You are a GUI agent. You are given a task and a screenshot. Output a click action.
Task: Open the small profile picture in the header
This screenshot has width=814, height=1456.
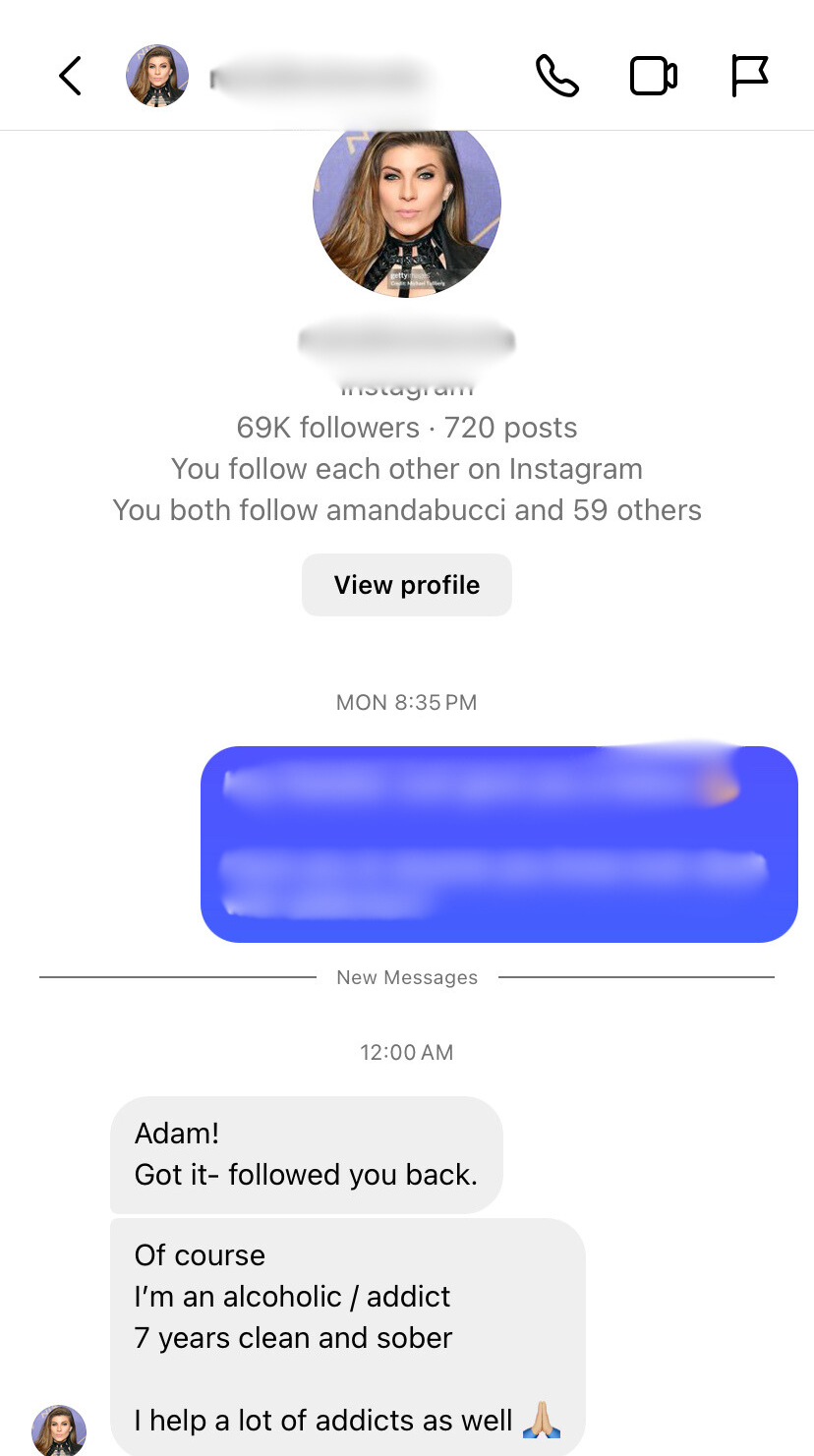pyautogui.click(x=157, y=76)
